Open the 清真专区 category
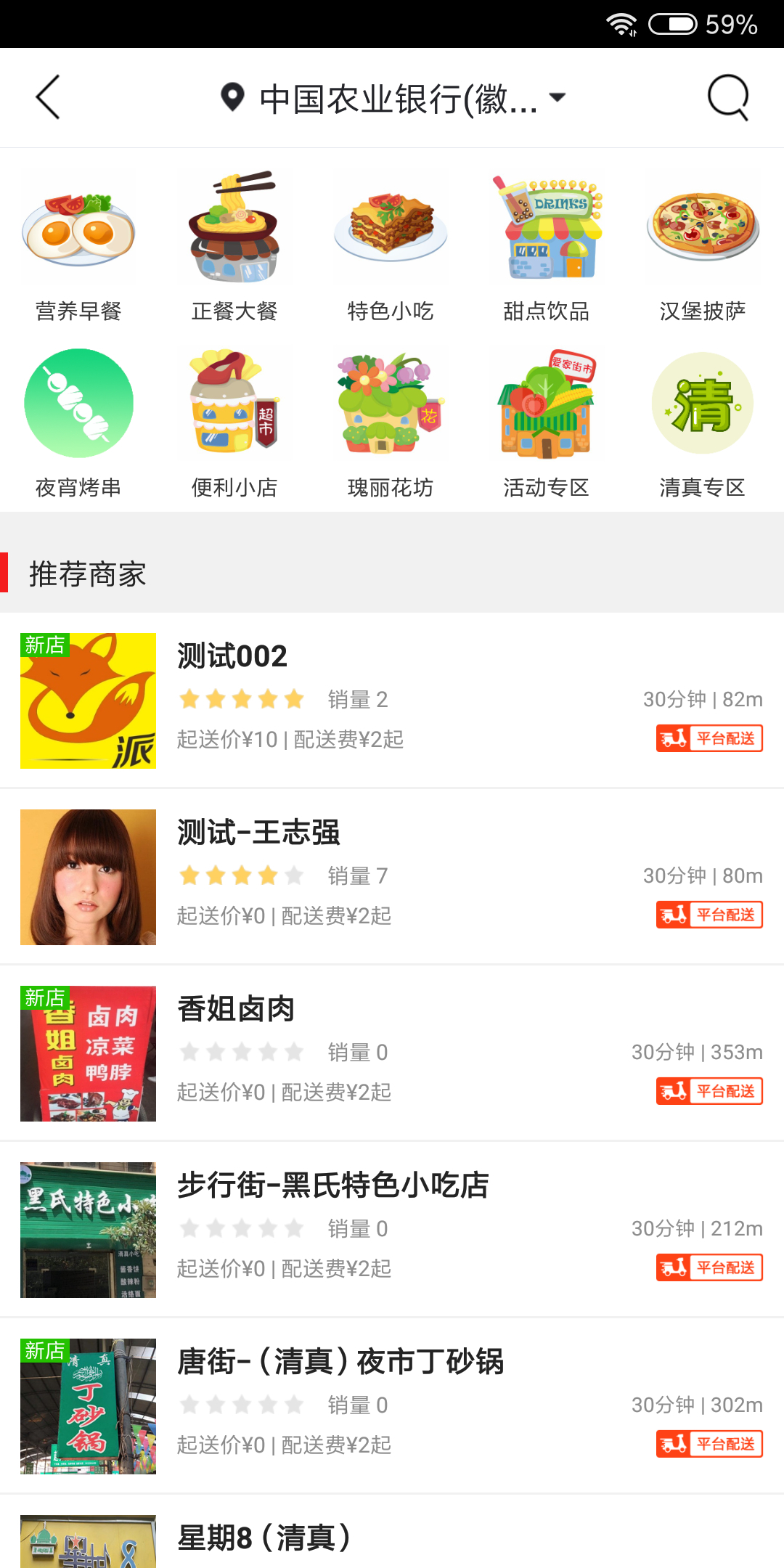The image size is (784, 1568). (703, 423)
